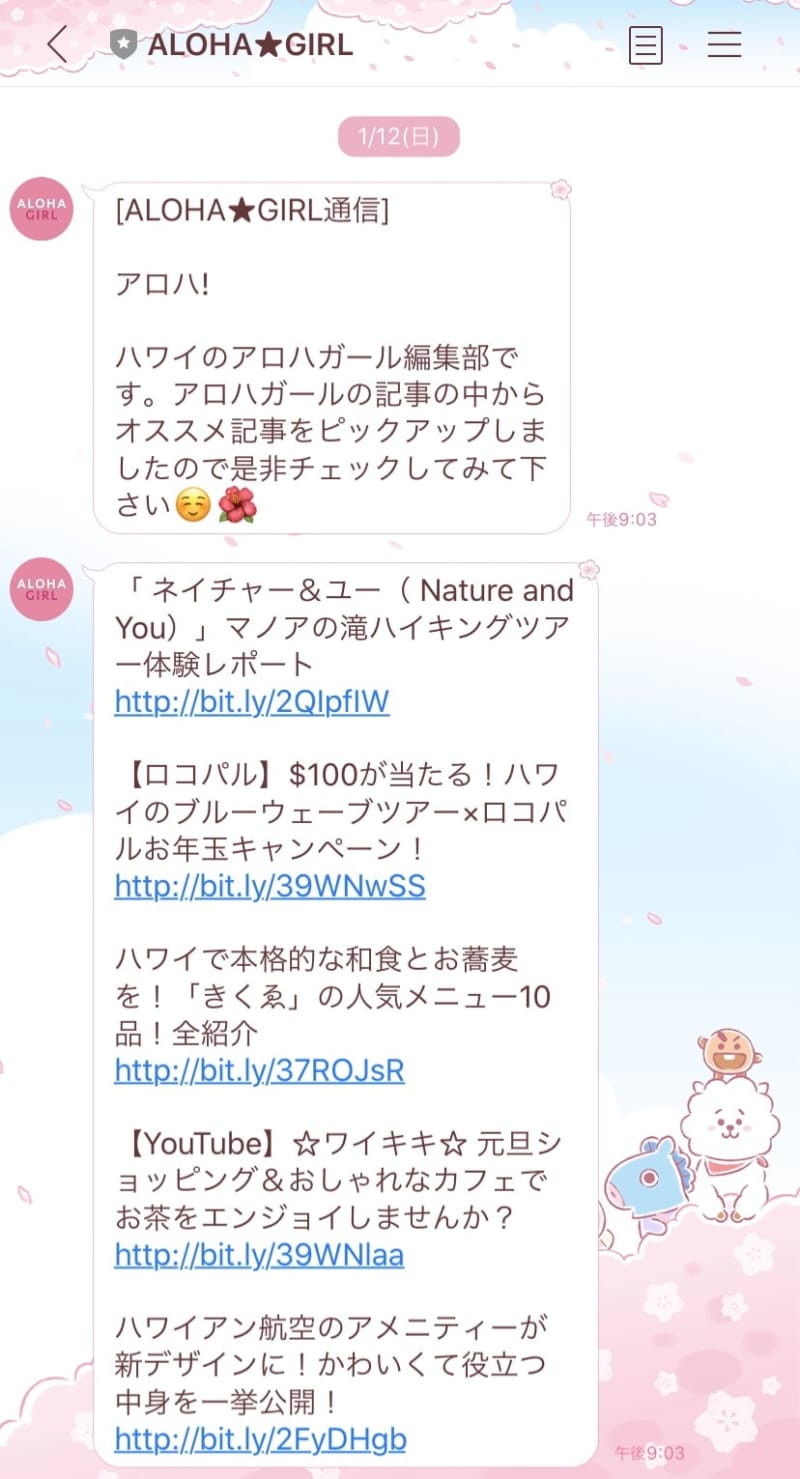This screenshot has height=1479, width=800.
Task: Open link http://bit.ly/39WNlaa
Action: 260,1254
